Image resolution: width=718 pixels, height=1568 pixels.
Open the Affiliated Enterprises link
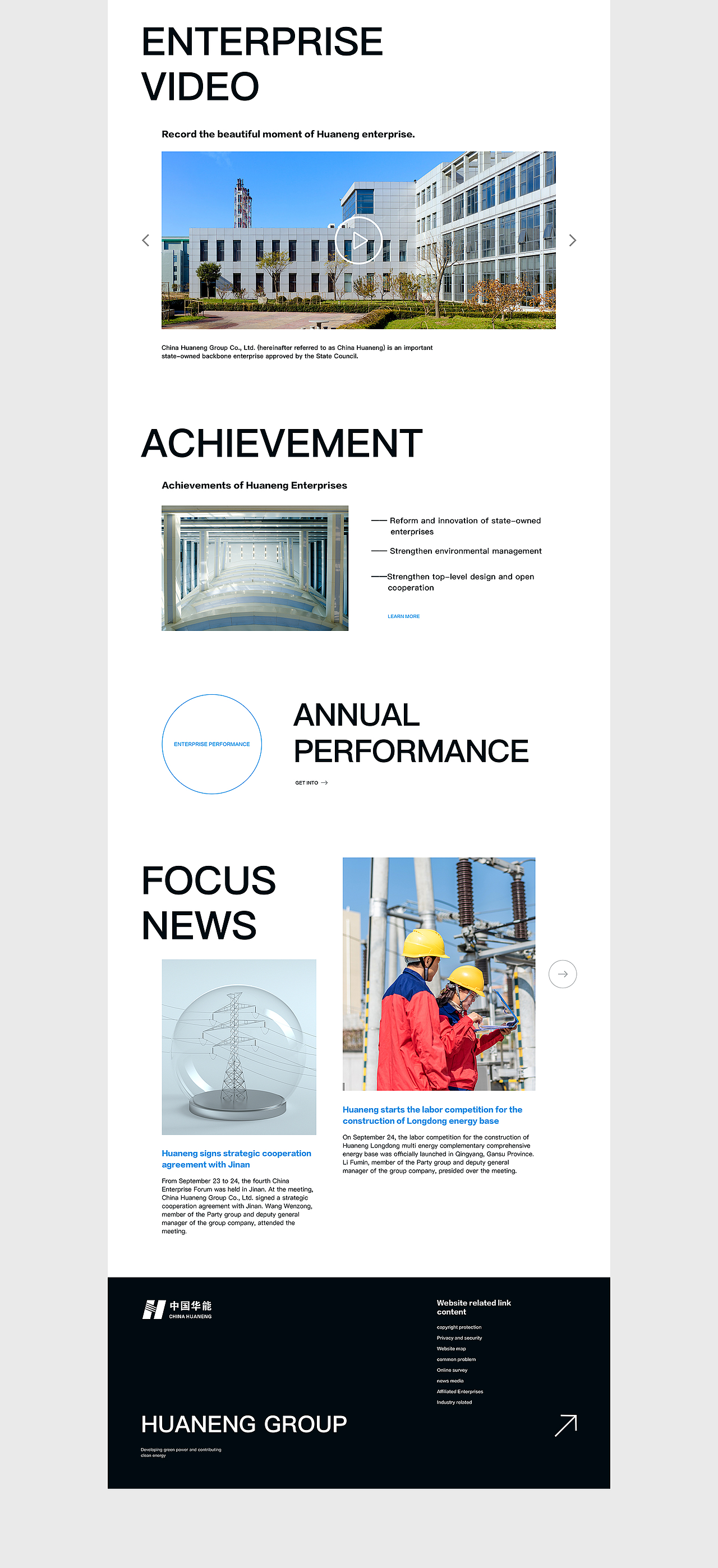tap(459, 1391)
